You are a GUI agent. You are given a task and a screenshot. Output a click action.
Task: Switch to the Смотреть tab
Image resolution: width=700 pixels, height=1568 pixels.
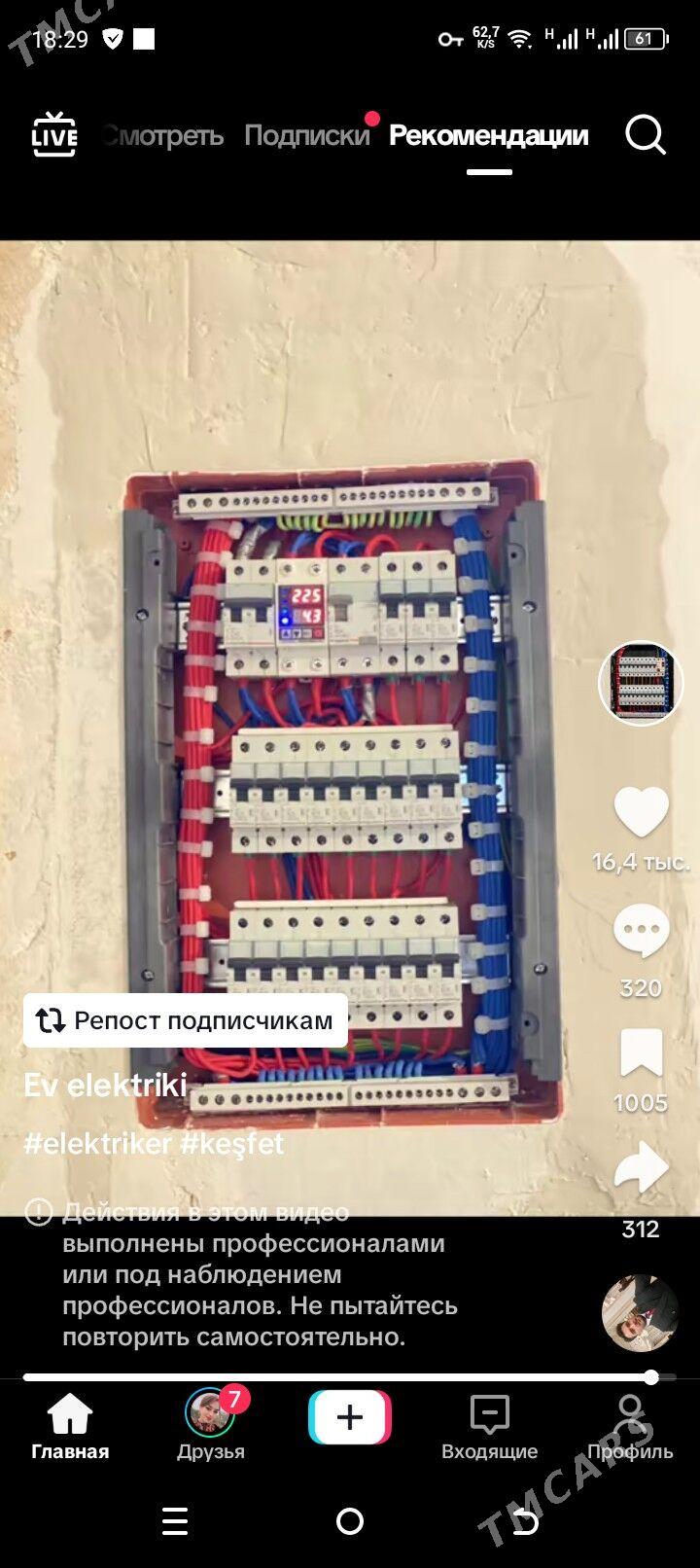[x=163, y=135]
